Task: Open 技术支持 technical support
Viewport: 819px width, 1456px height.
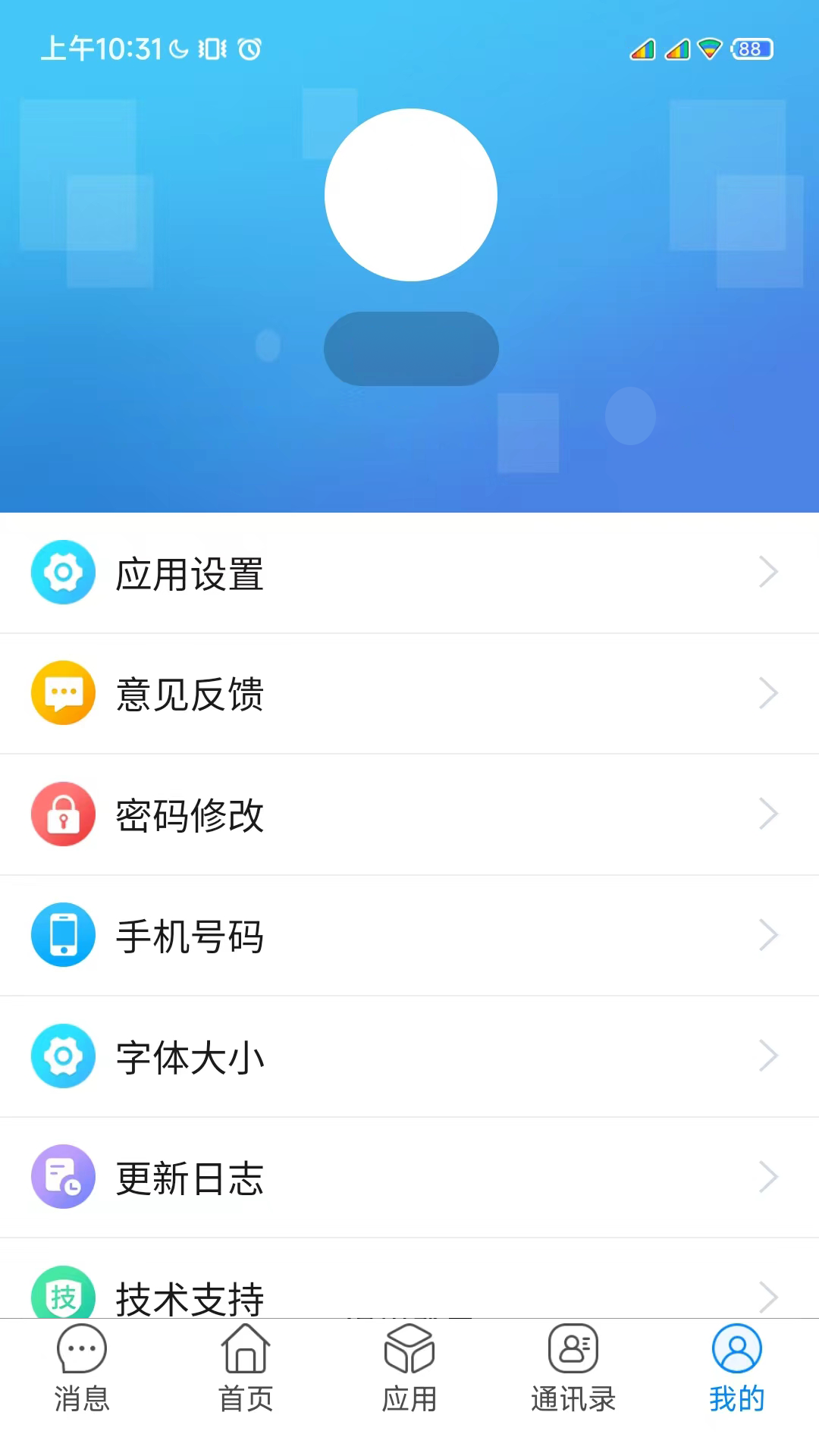Action: (409, 1293)
